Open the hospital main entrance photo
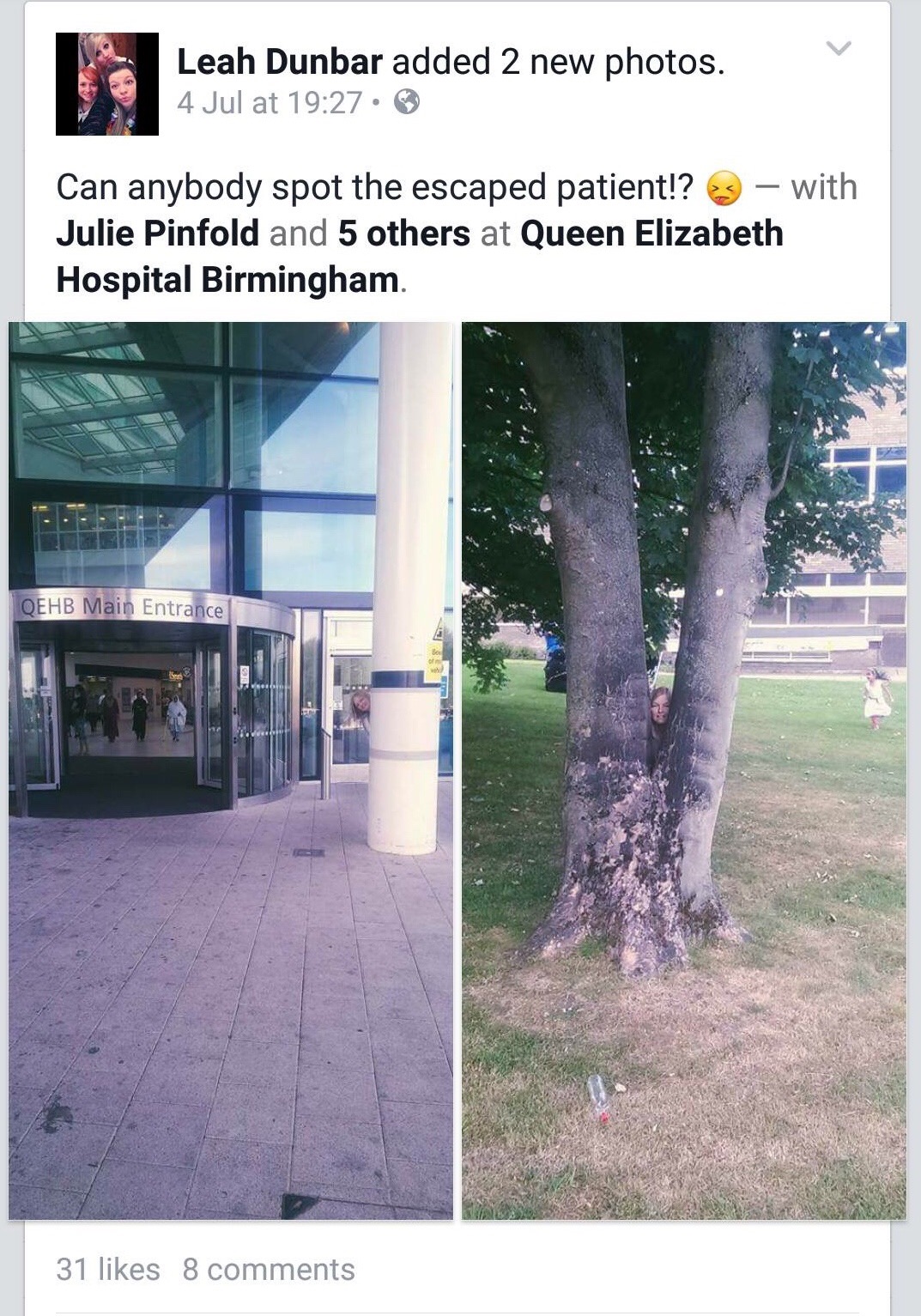Viewport: 921px width, 1316px height. [231, 770]
